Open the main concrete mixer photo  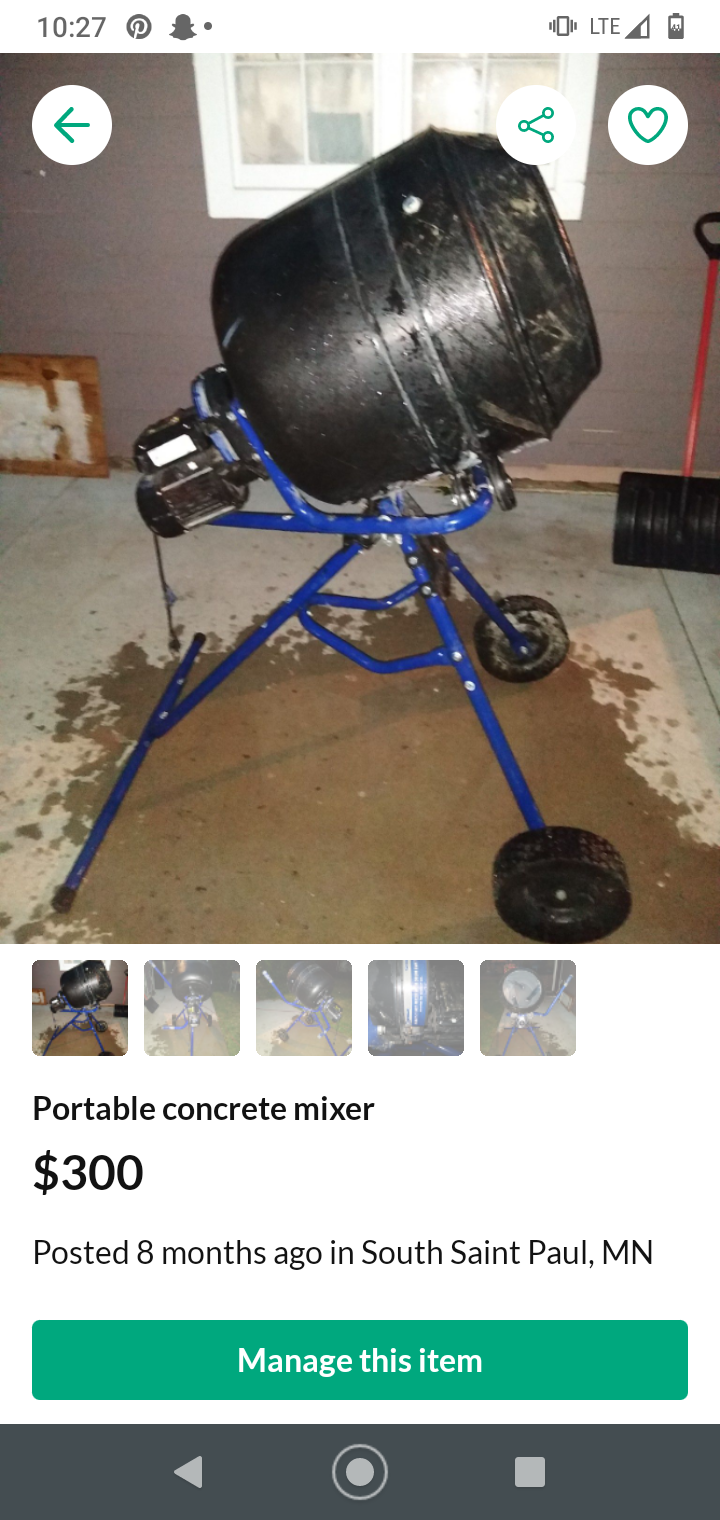(360, 498)
